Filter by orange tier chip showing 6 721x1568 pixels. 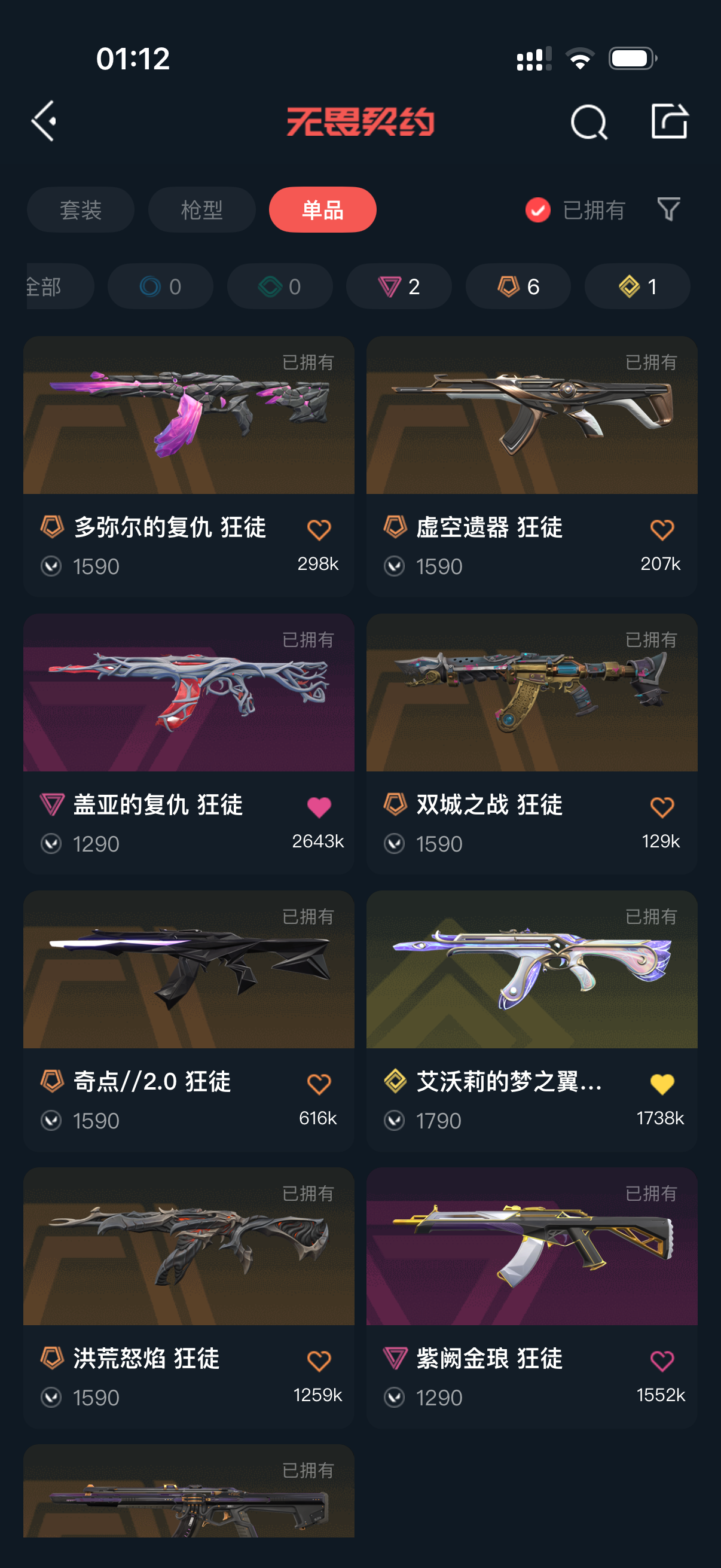518,286
